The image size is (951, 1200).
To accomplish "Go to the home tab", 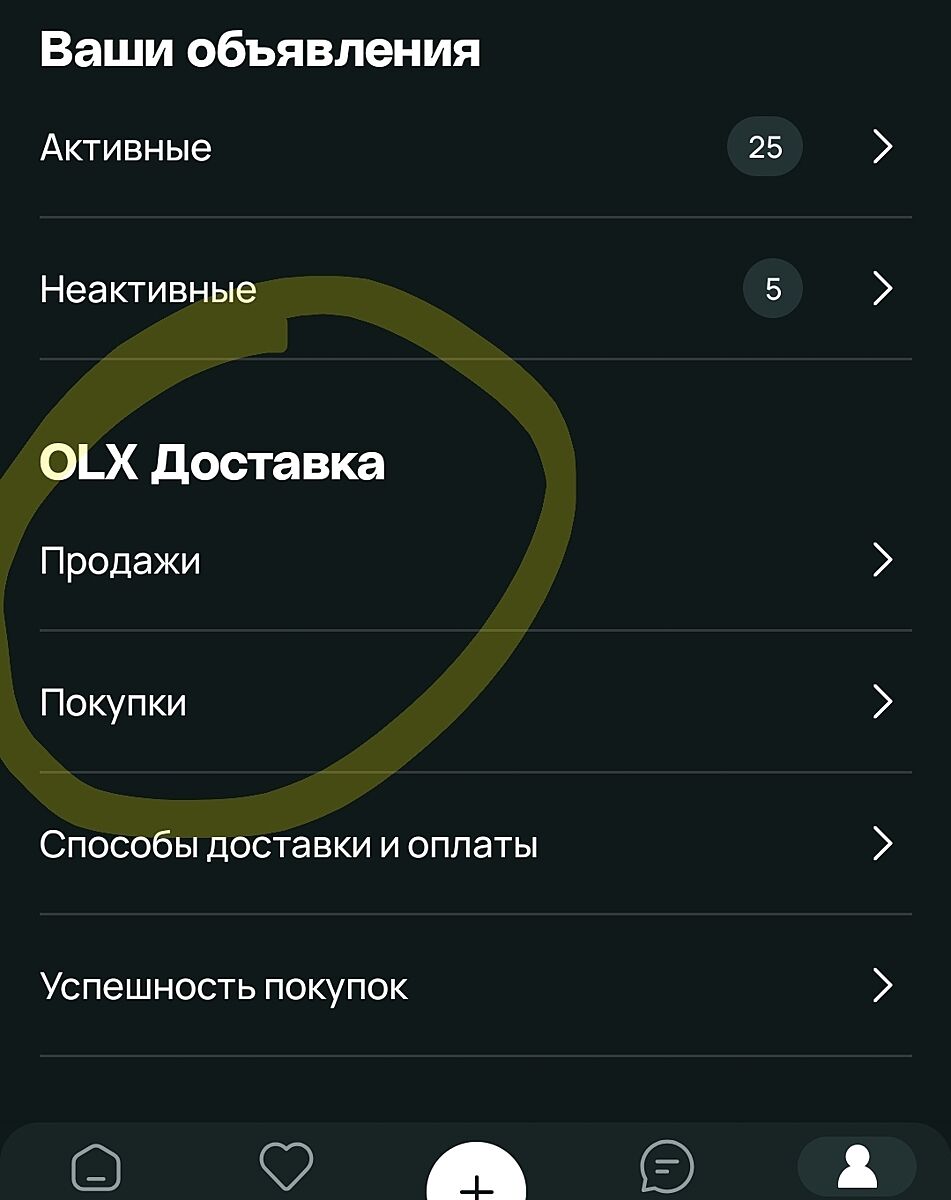I will 96,1168.
